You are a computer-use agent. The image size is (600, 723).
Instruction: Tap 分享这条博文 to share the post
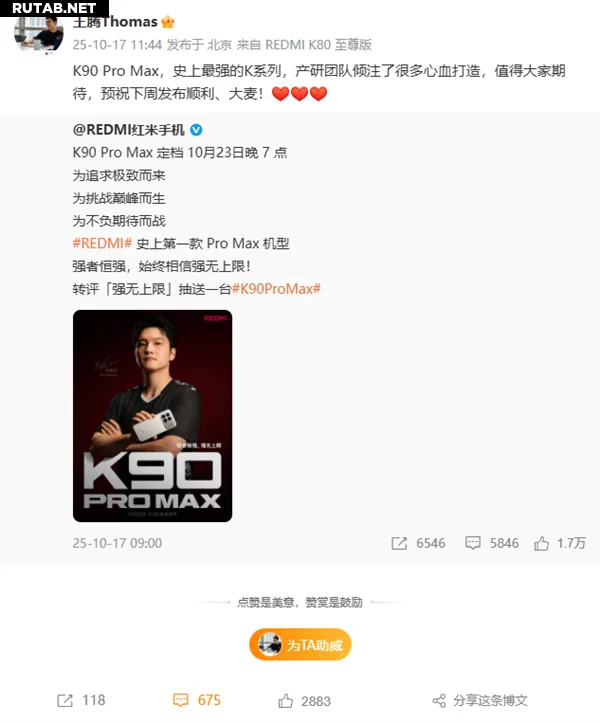coord(479,700)
